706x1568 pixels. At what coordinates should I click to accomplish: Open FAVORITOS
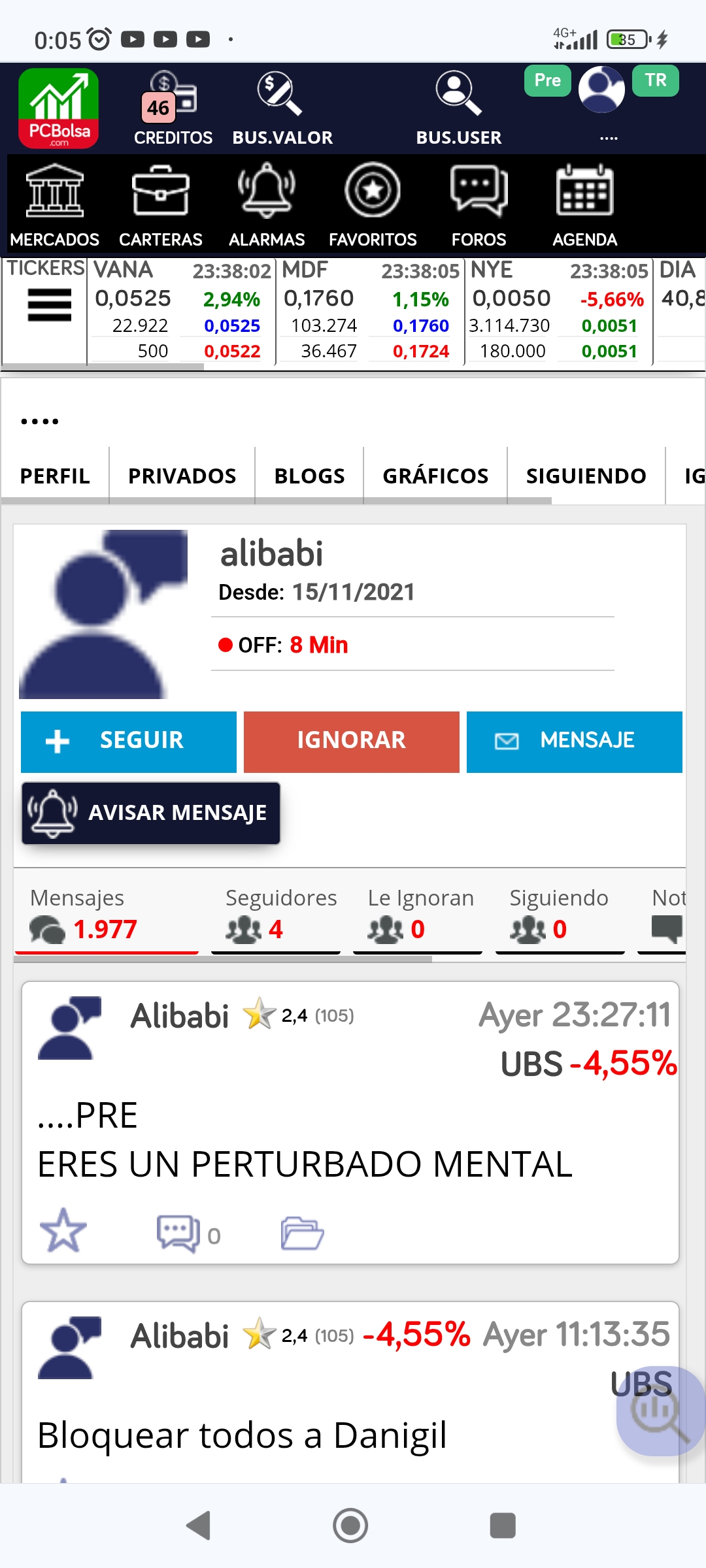pyautogui.click(x=373, y=205)
